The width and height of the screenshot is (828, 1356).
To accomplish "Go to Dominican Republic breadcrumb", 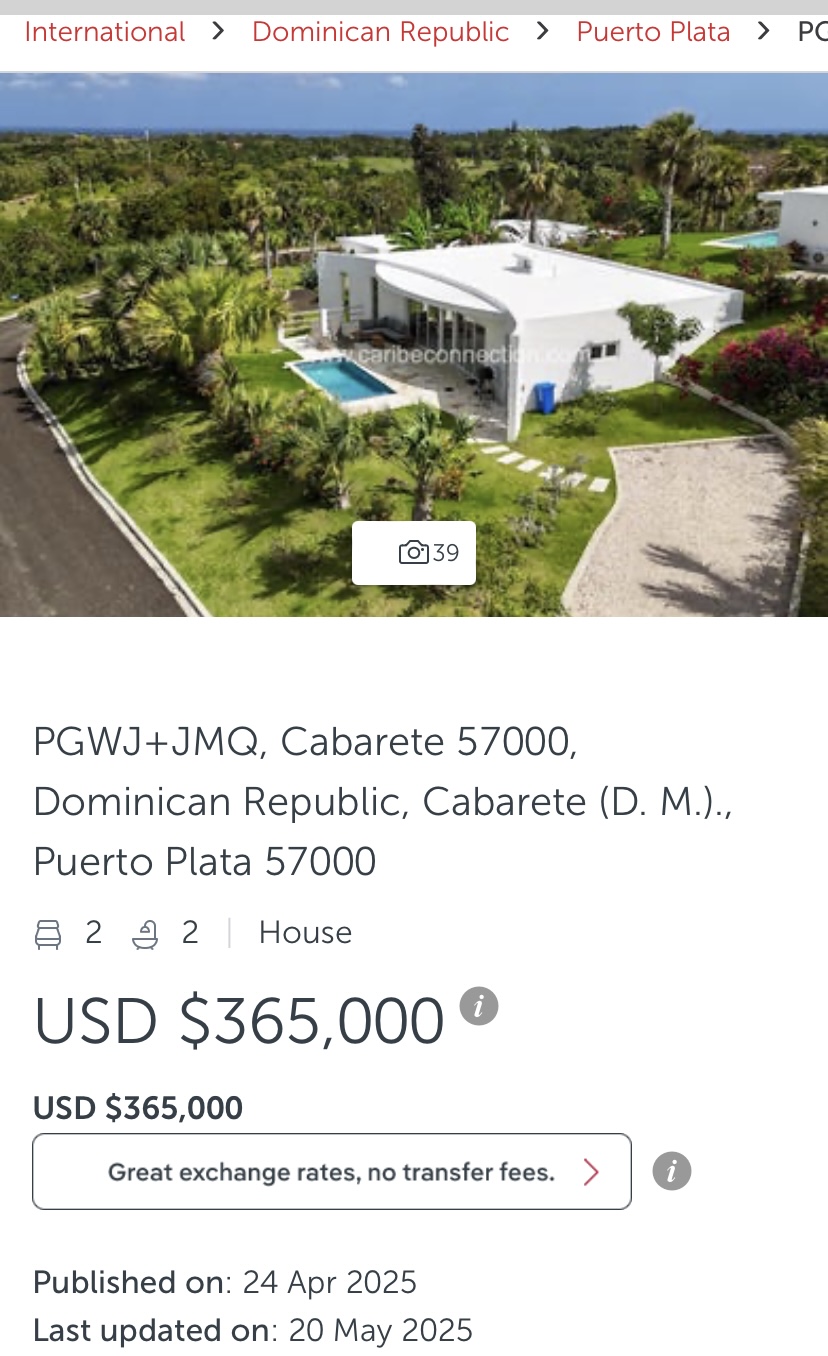I will (x=380, y=32).
